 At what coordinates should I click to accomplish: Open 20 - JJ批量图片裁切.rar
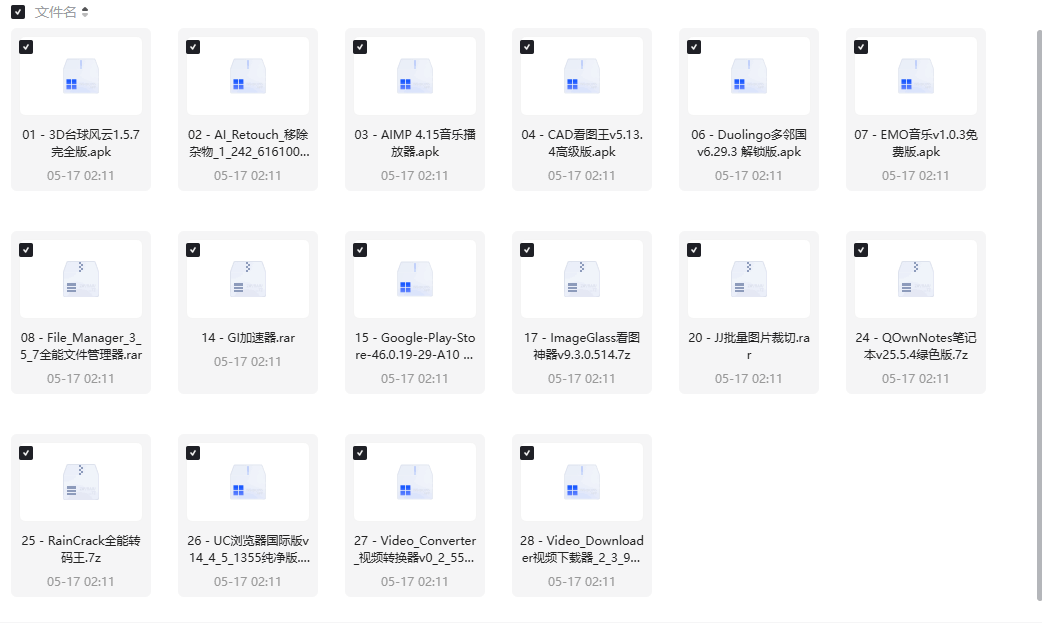(749, 279)
